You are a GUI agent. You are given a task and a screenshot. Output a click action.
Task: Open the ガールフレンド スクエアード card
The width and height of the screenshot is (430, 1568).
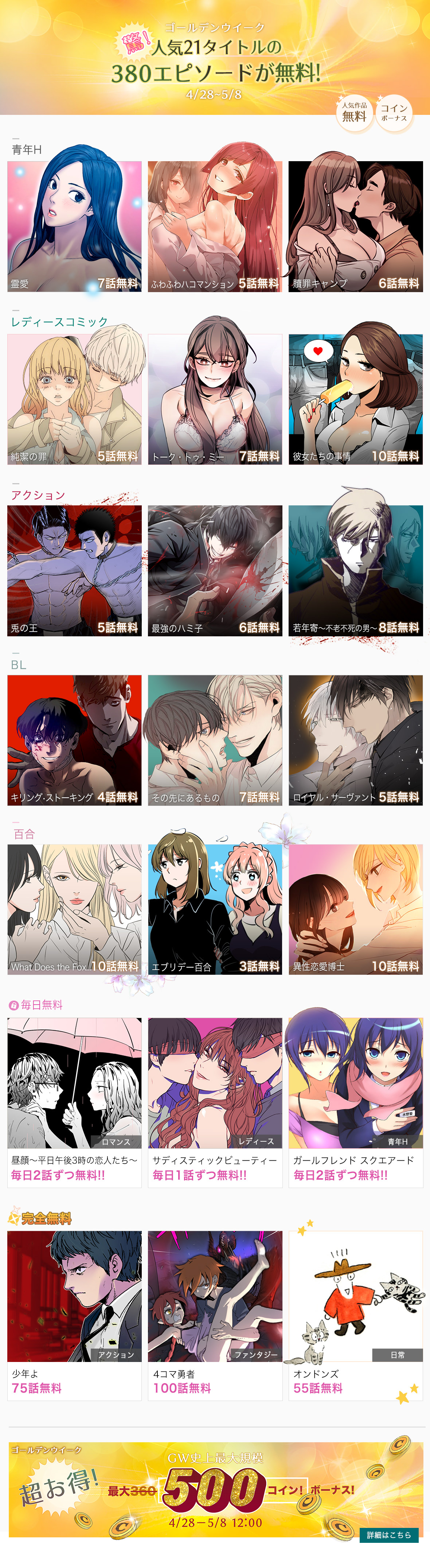(x=355, y=1102)
